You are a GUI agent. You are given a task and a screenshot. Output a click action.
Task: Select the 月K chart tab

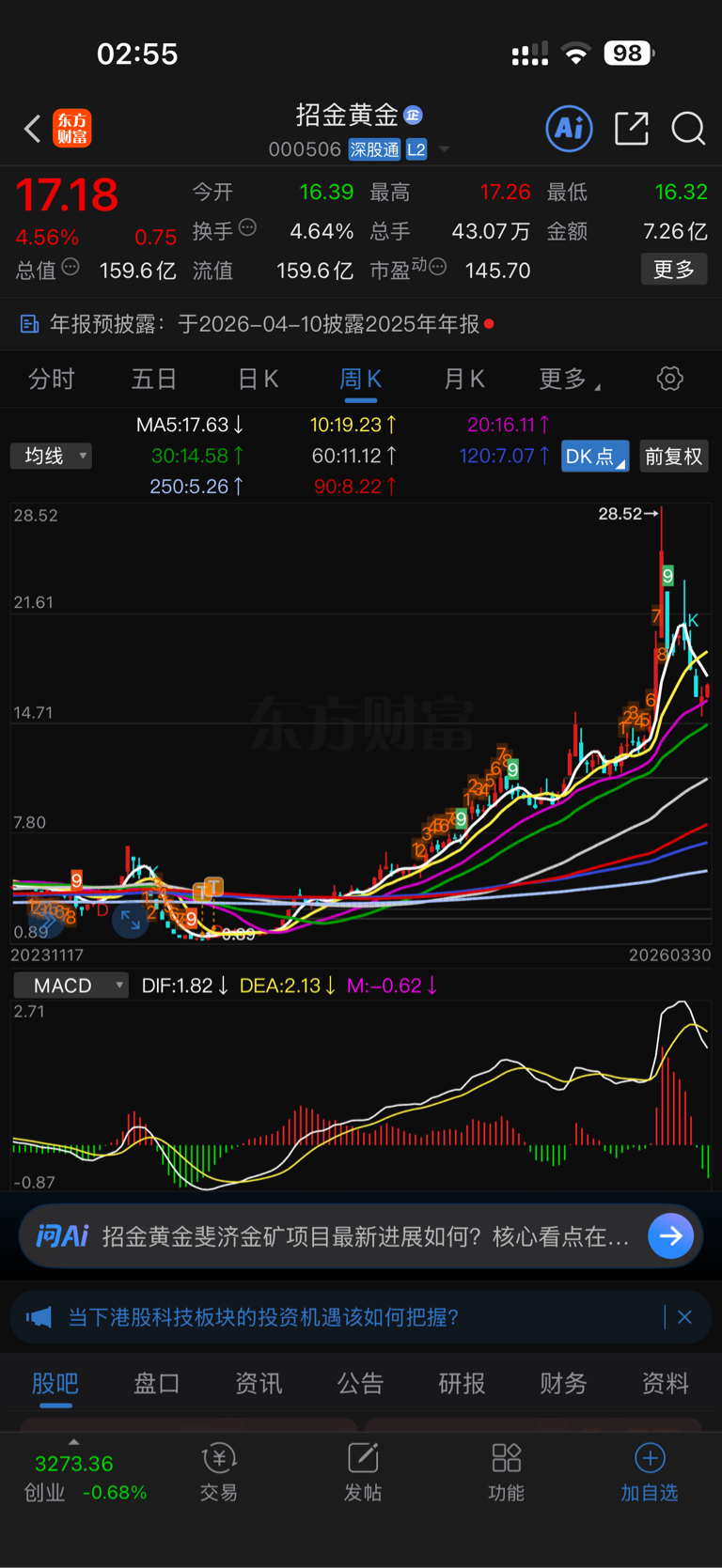pos(463,379)
